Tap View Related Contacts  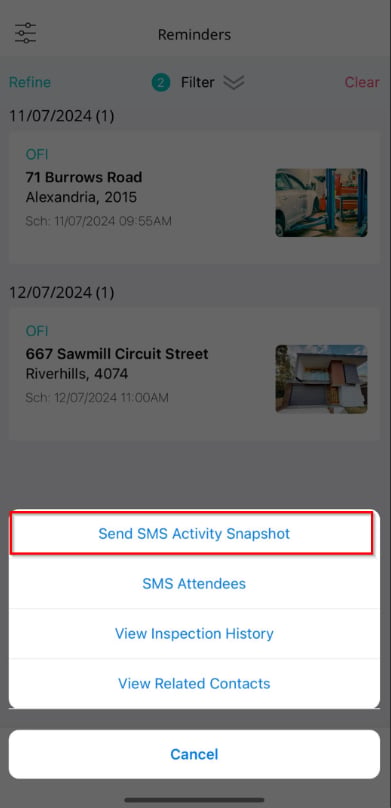(194, 683)
